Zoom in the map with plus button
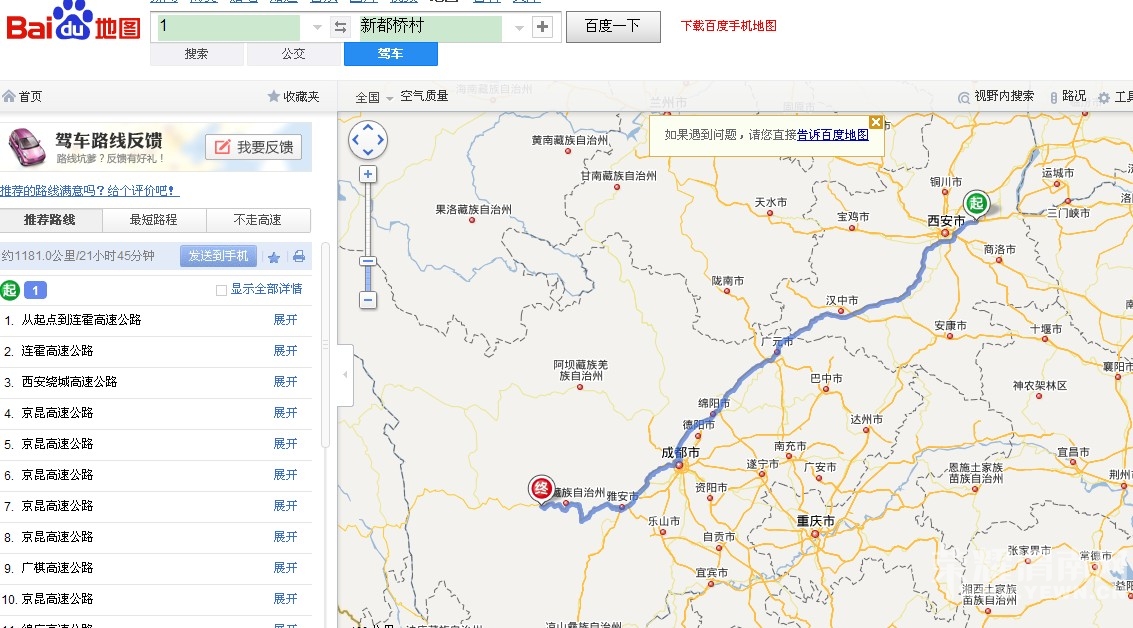The height and width of the screenshot is (628, 1133). pyautogui.click(x=368, y=174)
